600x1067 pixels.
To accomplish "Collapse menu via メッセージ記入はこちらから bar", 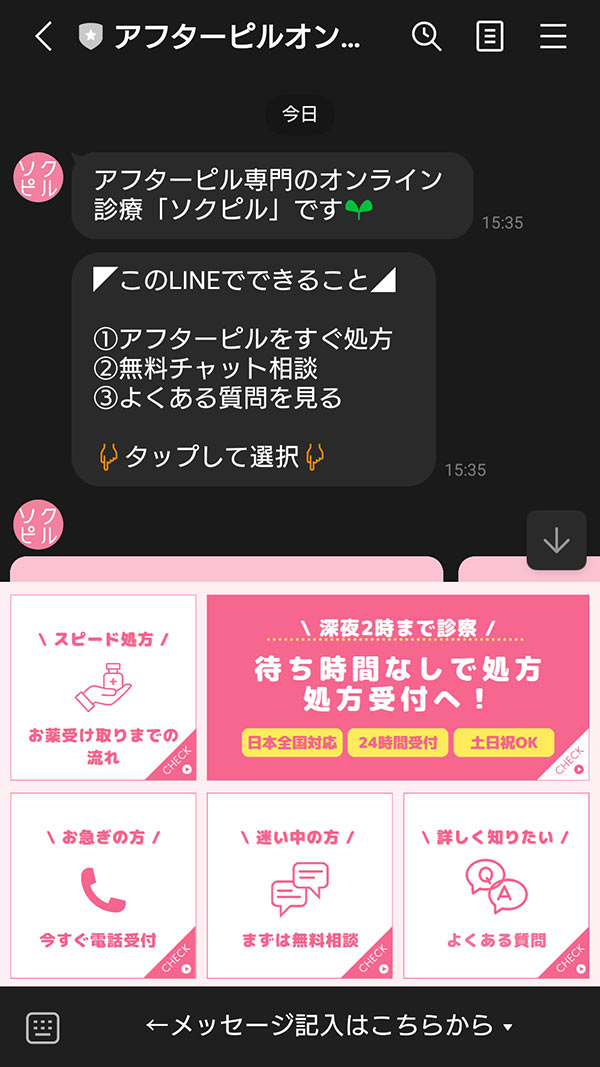I will (x=330, y=1027).
